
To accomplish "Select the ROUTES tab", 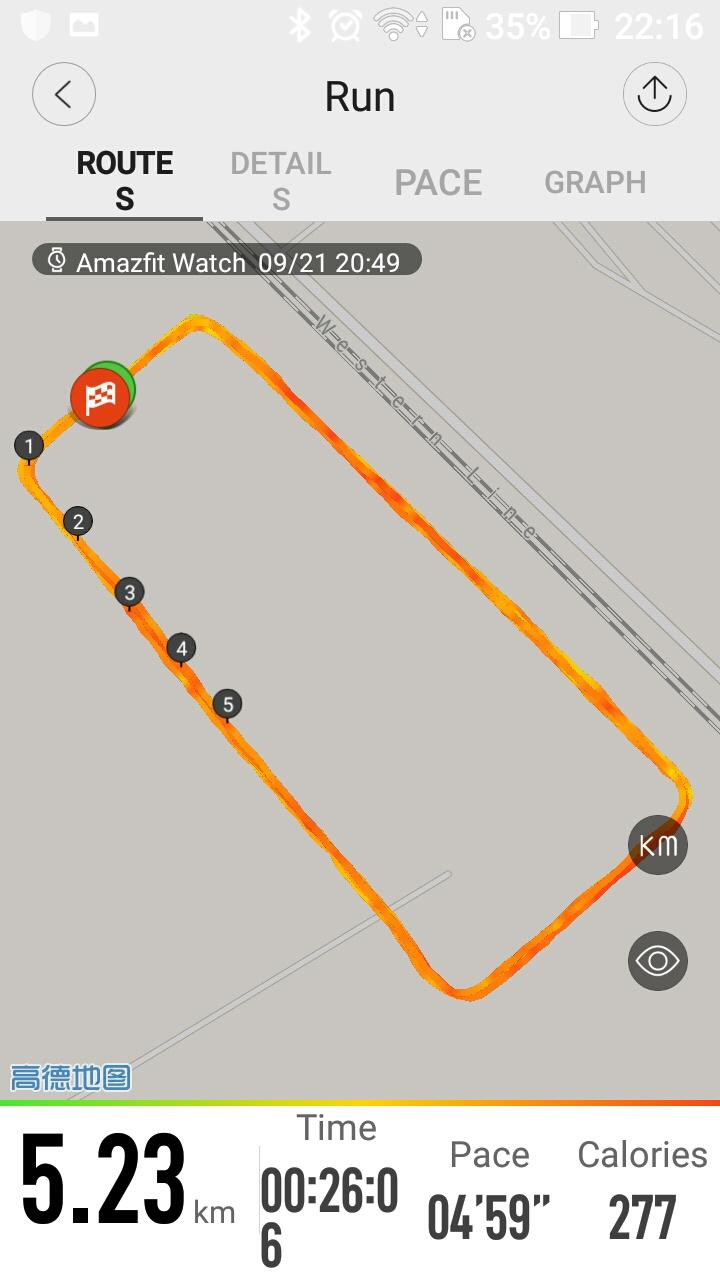I will 125,181.
